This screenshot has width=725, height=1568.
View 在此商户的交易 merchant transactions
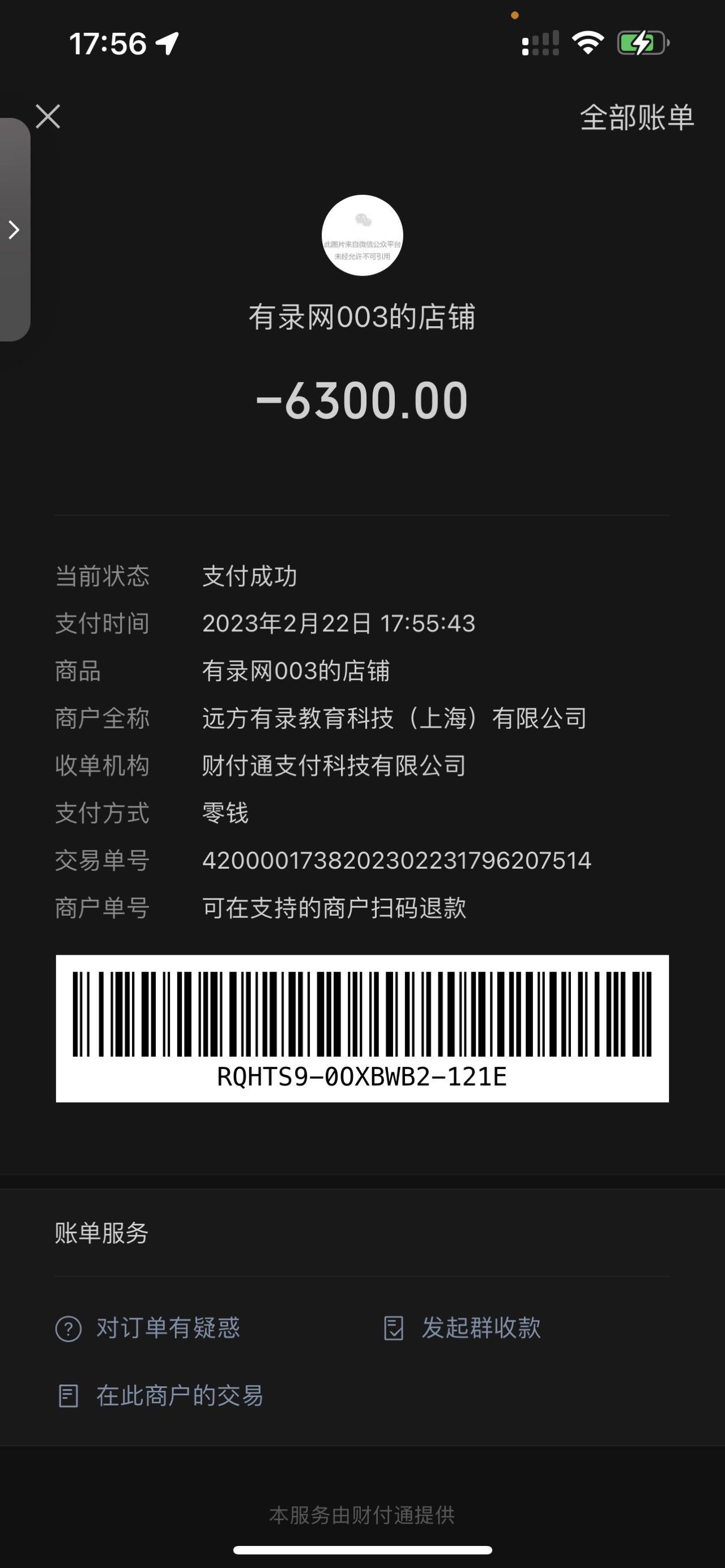point(161,1396)
